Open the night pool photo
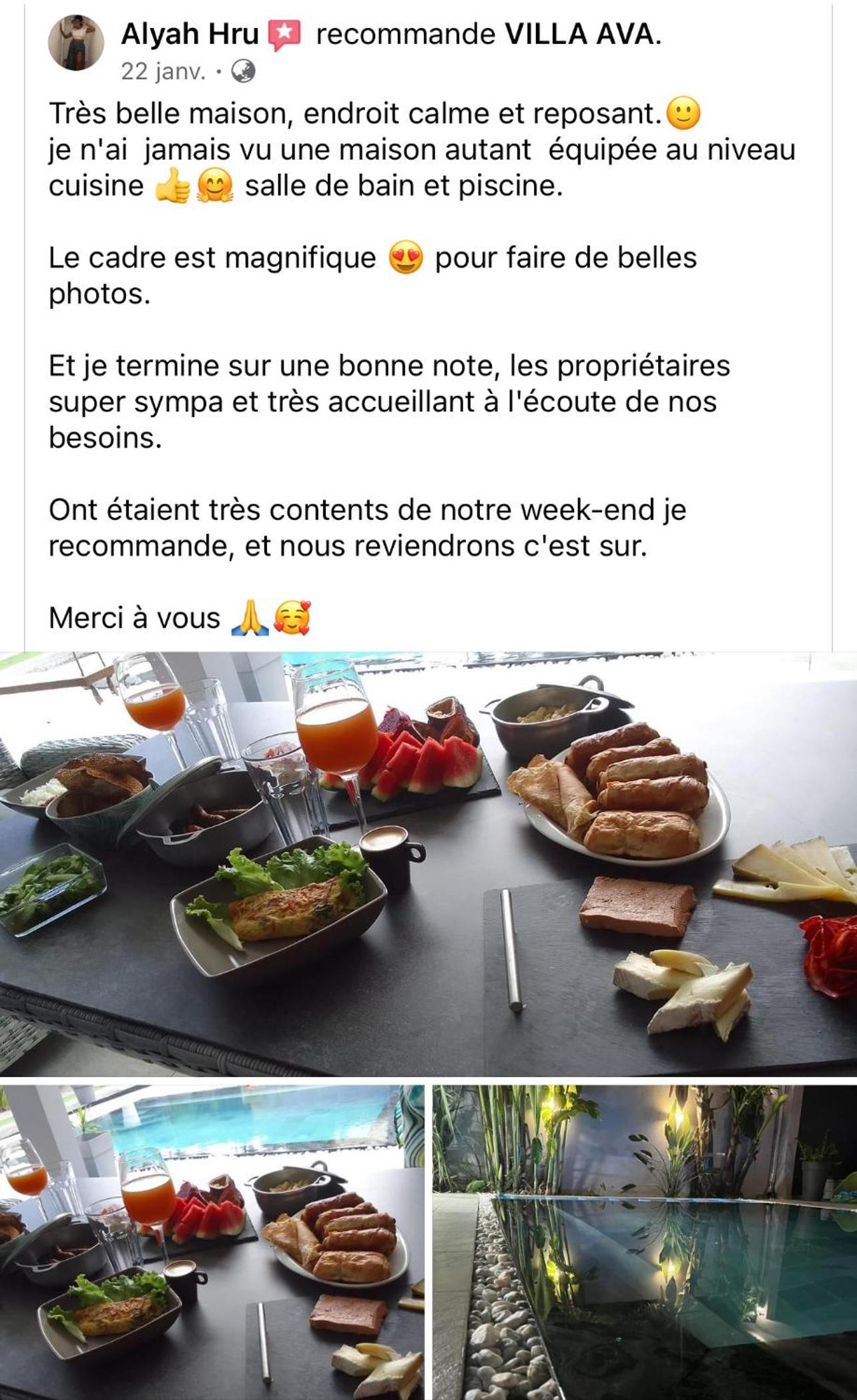 [645, 1243]
